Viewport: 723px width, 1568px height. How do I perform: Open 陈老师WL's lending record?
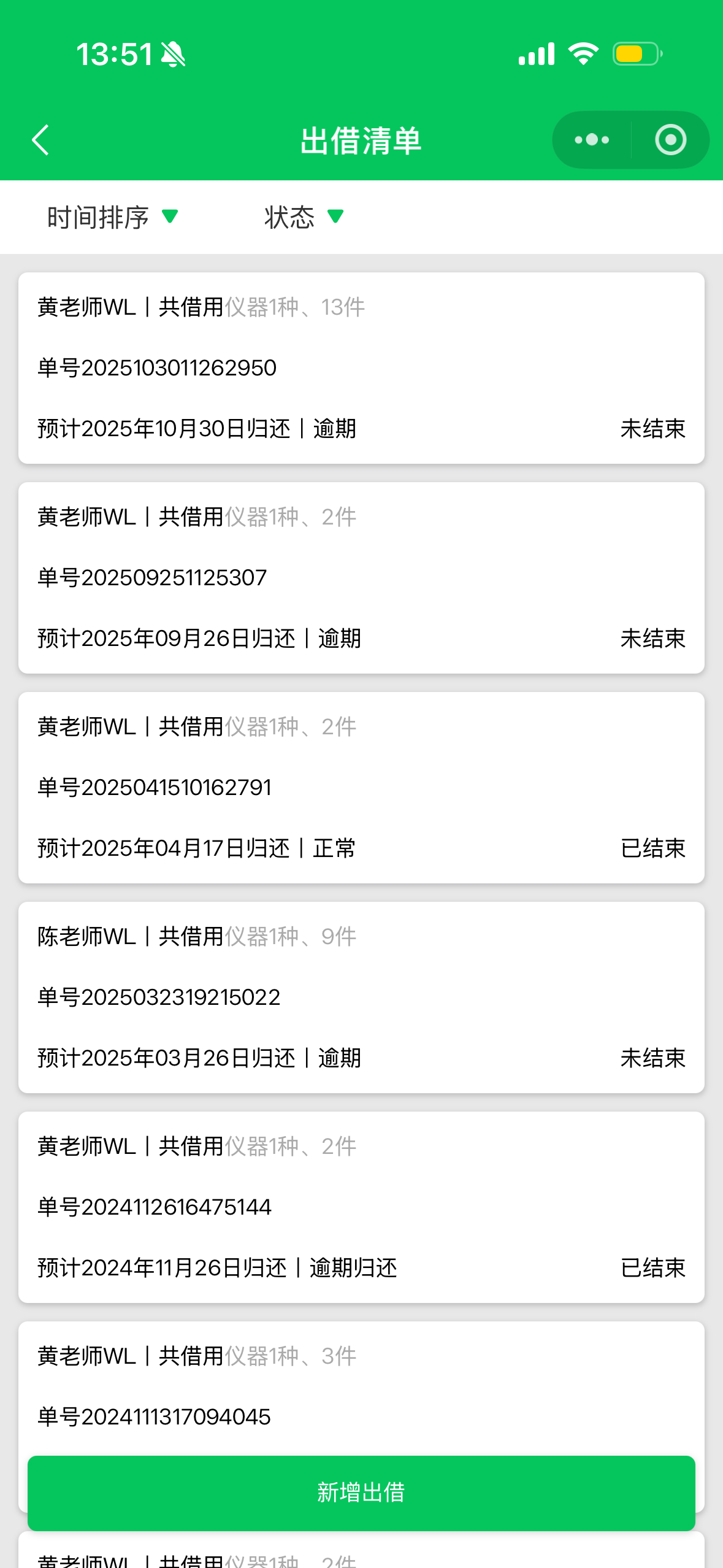point(361,997)
